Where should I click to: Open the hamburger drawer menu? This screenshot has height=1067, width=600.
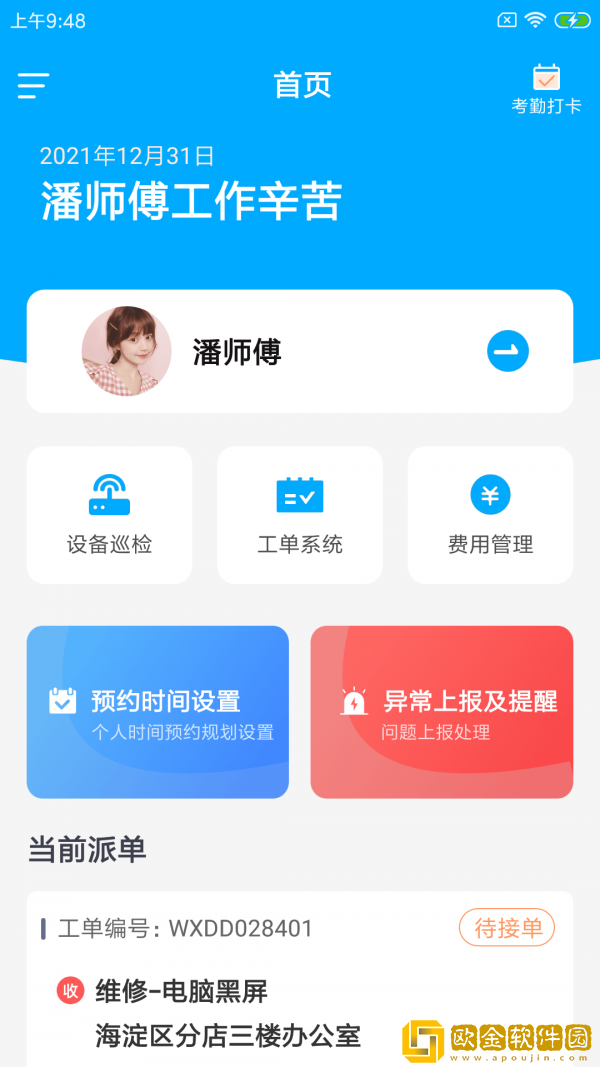(x=33, y=86)
